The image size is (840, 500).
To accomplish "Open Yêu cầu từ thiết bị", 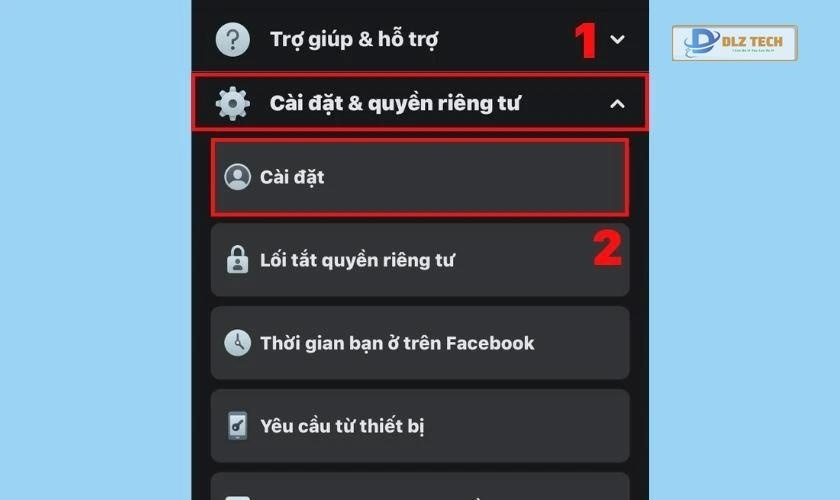I will [419, 426].
